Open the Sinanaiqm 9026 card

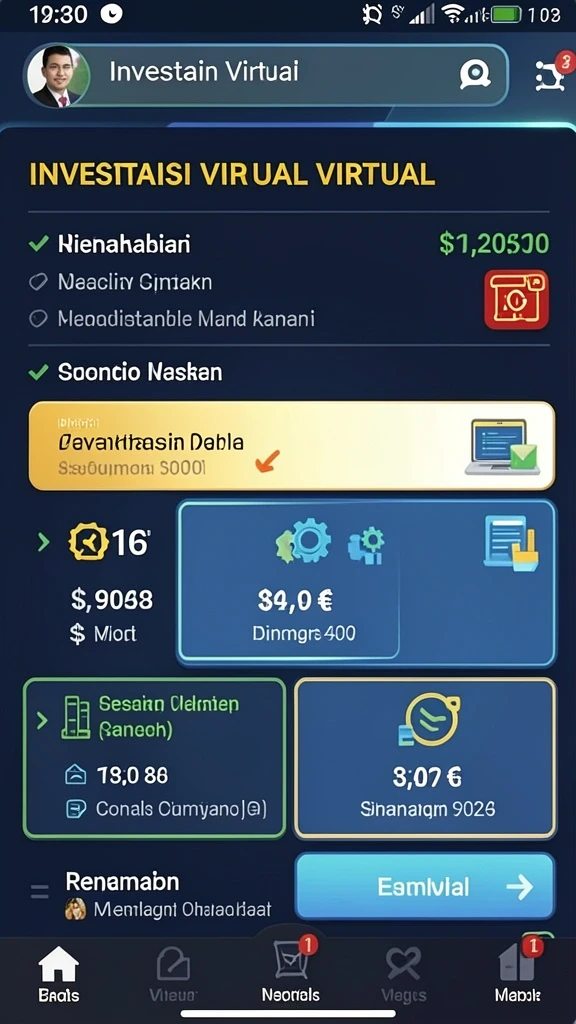click(426, 758)
